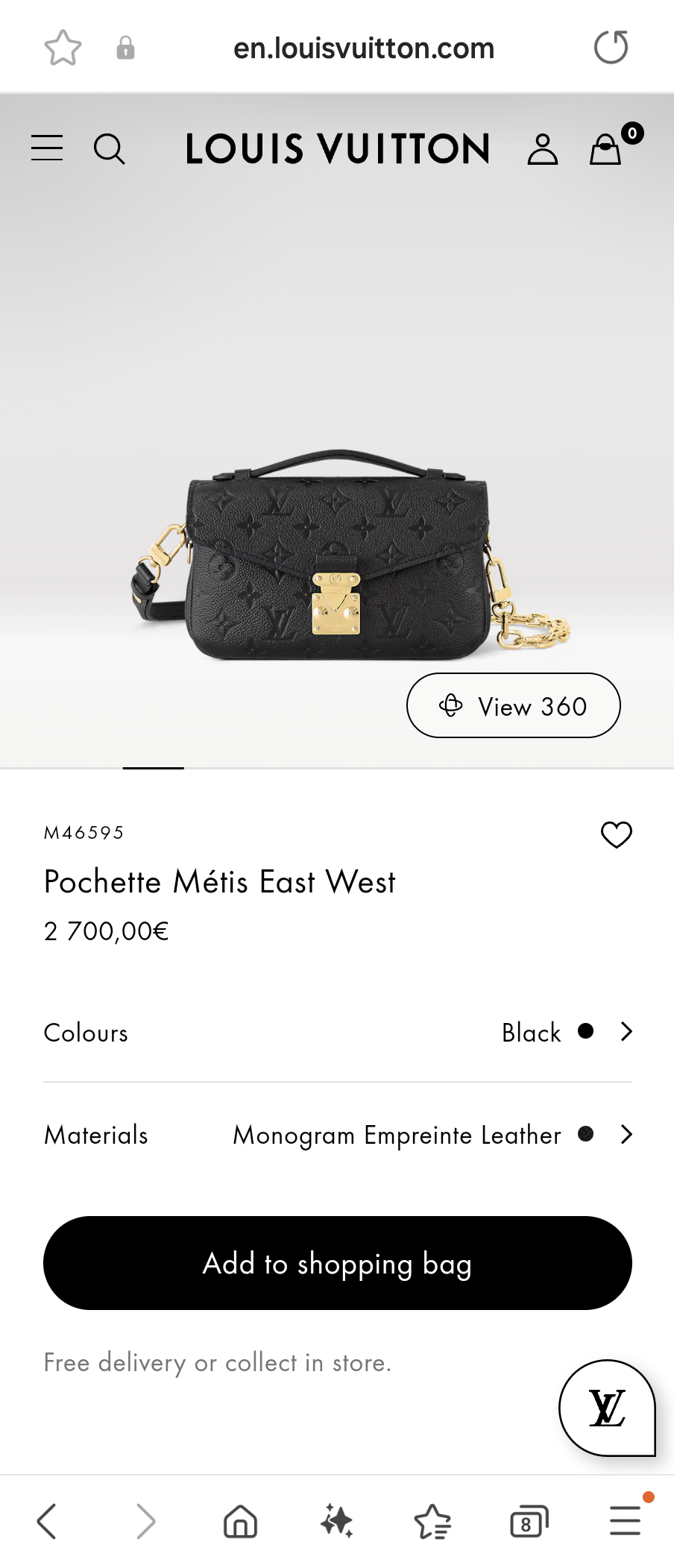This screenshot has height=1568, width=674.
Task: Tap the address bar showing en.louisvuitton.com
Action: [365, 47]
